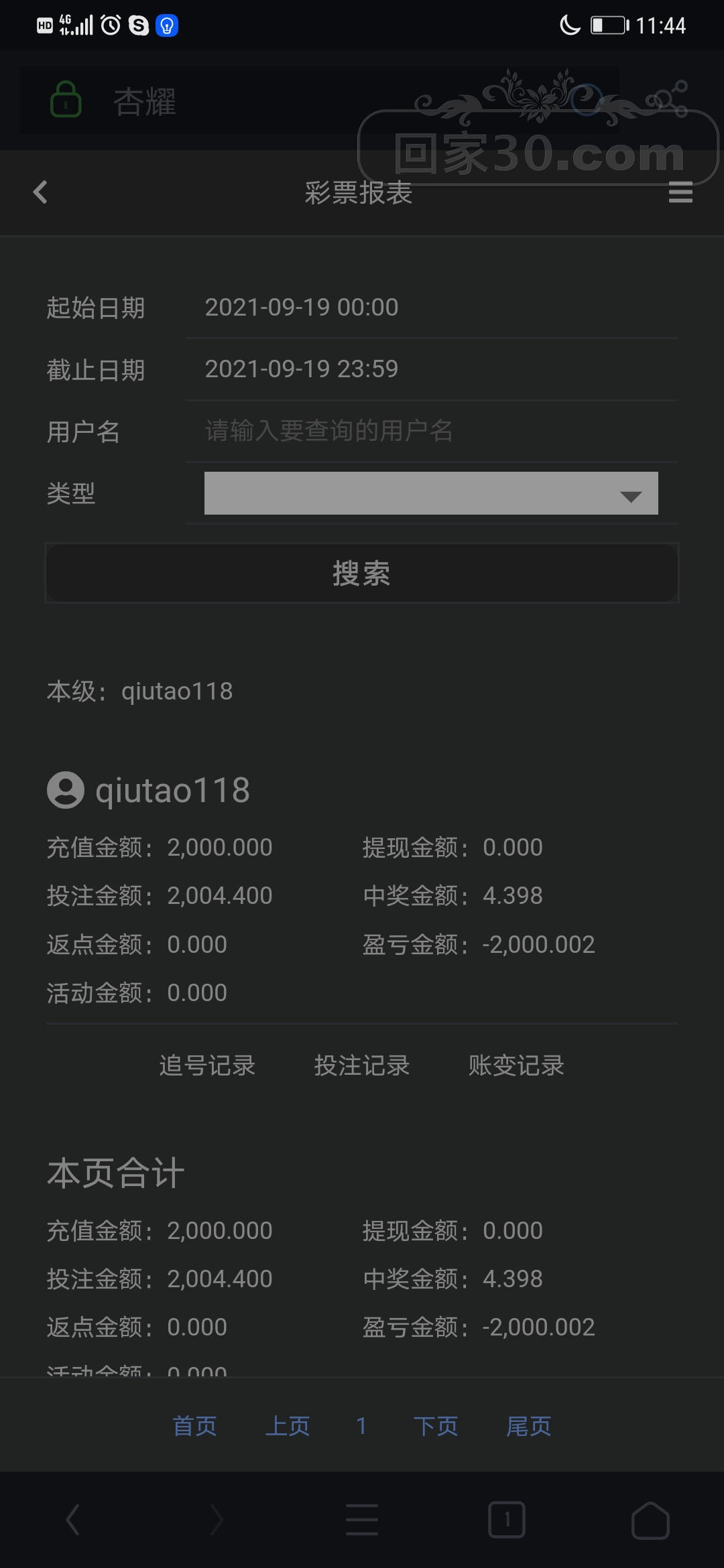Go to 首页 first page
724x1568 pixels.
click(x=194, y=1426)
